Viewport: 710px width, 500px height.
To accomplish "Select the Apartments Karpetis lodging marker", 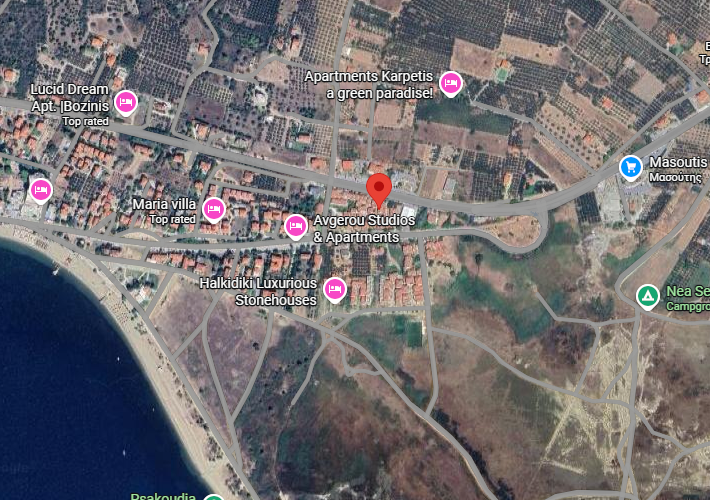I will coord(451,84).
